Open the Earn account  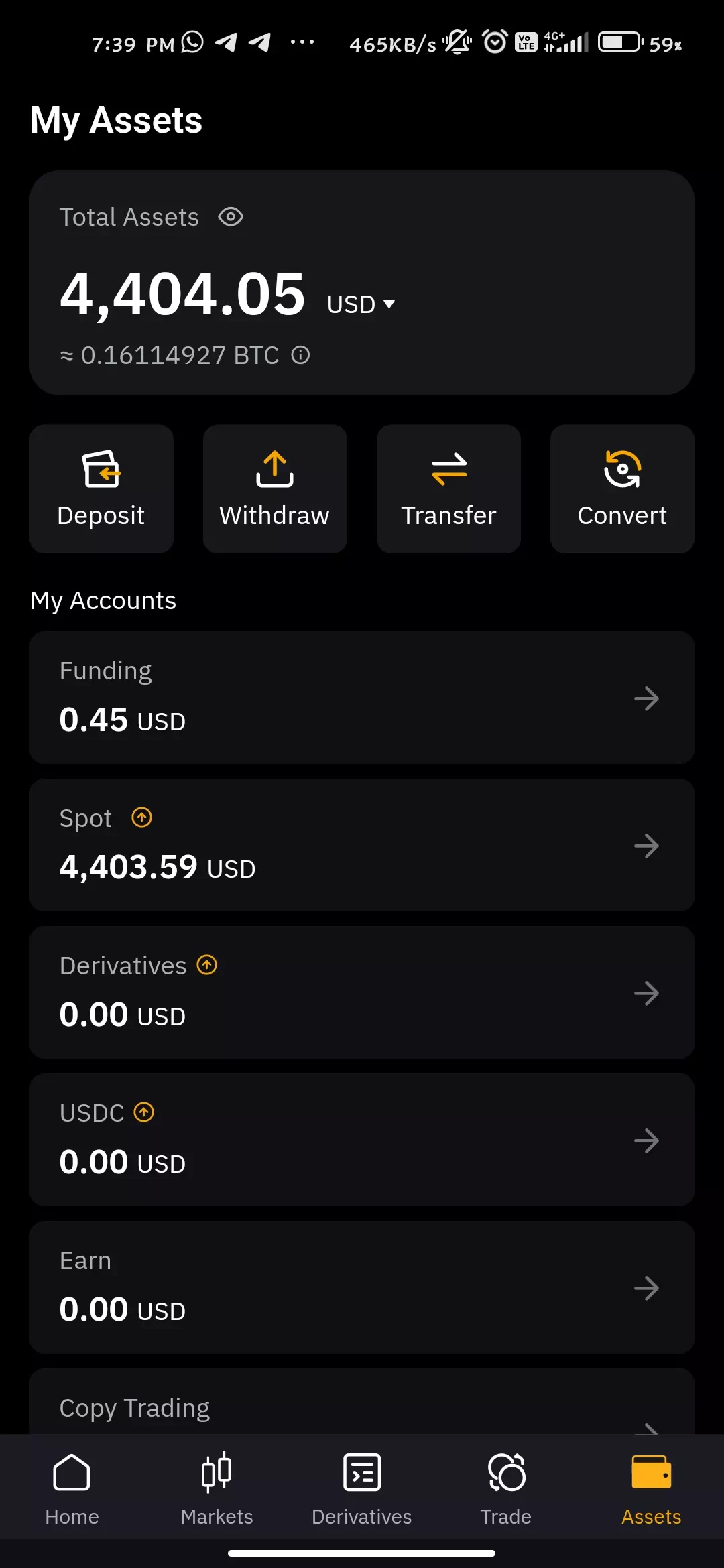click(361, 1287)
